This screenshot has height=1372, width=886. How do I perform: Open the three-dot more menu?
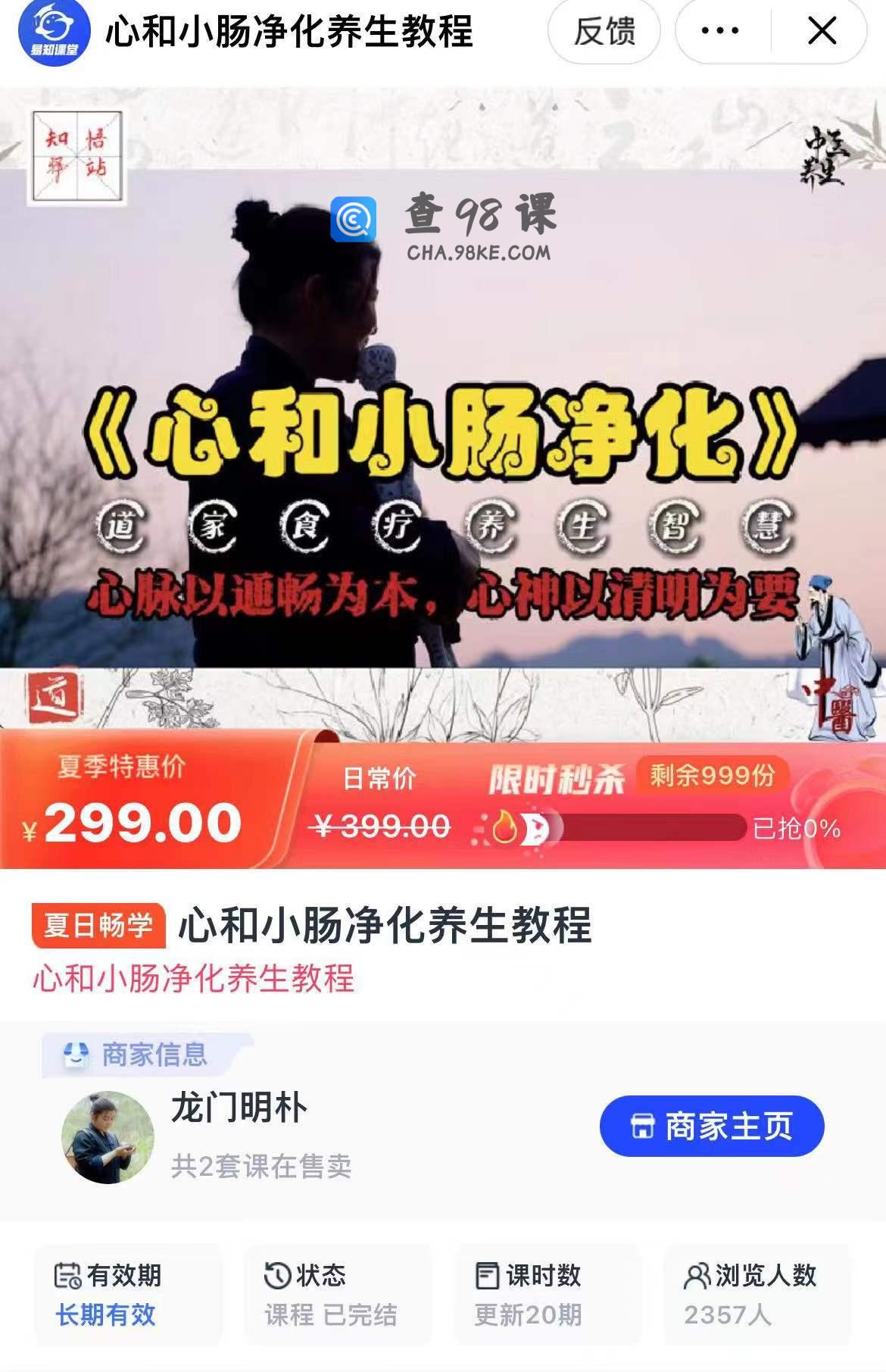click(720, 32)
